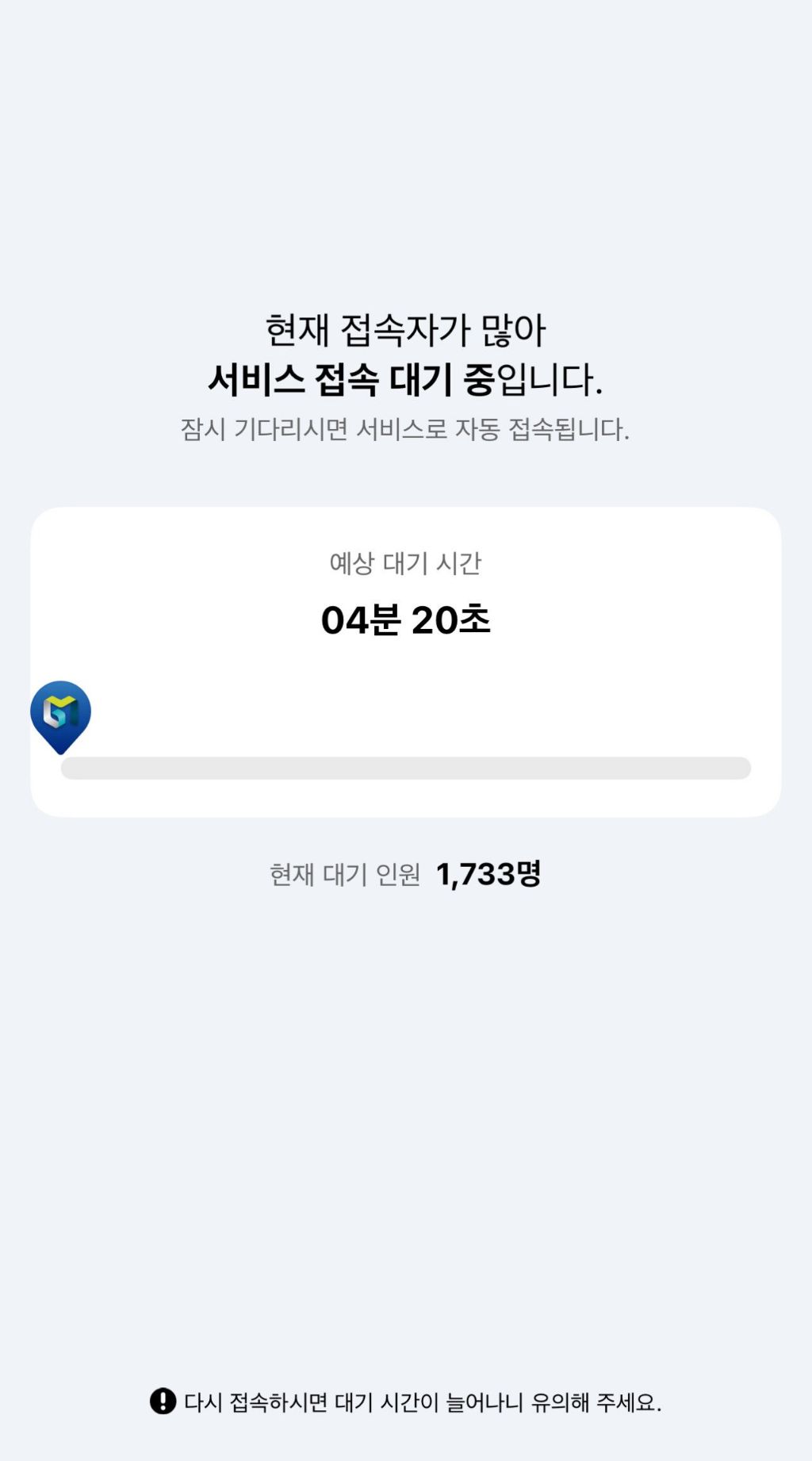This screenshot has width=812, height=1461.
Task: Select the '04분 20초' wait time text
Action: click(x=406, y=623)
